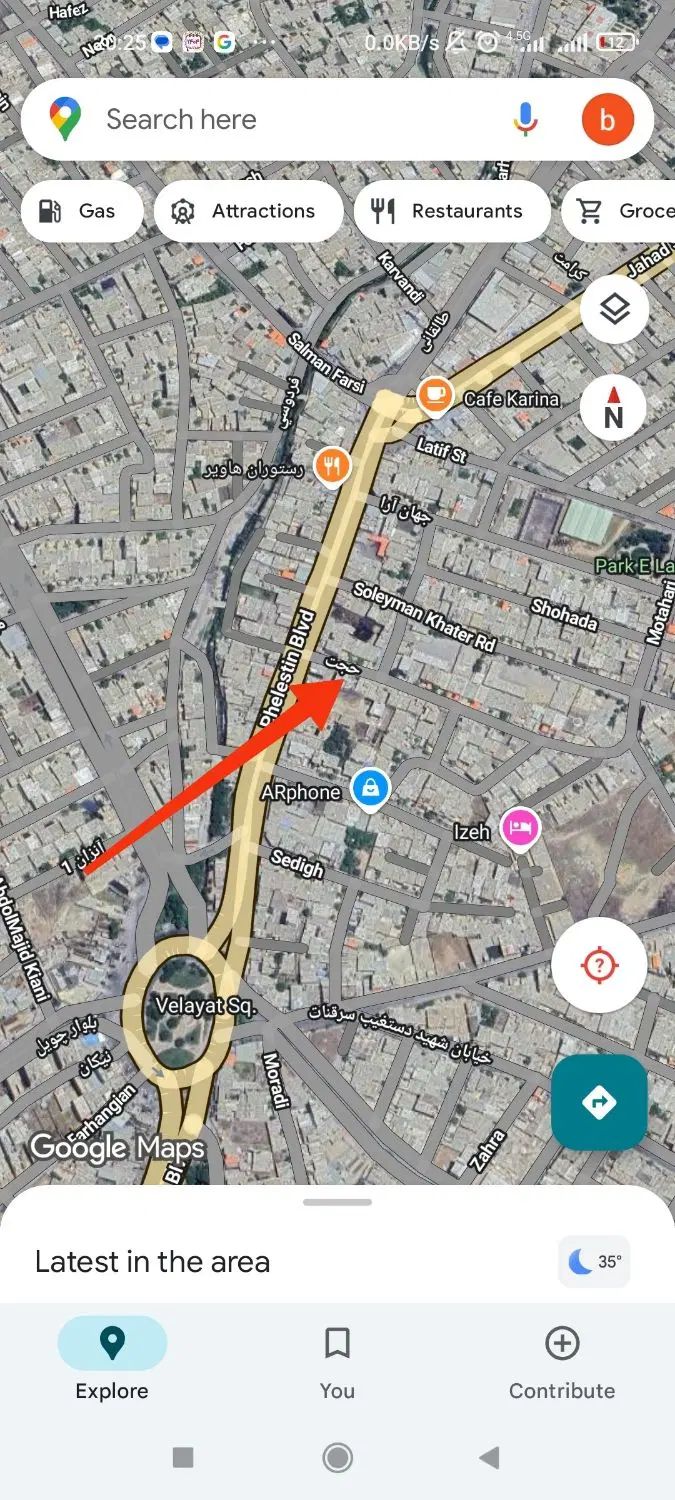Select the Restaurants chip
Image resolution: width=675 pixels, height=1500 pixels.
pos(452,211)
